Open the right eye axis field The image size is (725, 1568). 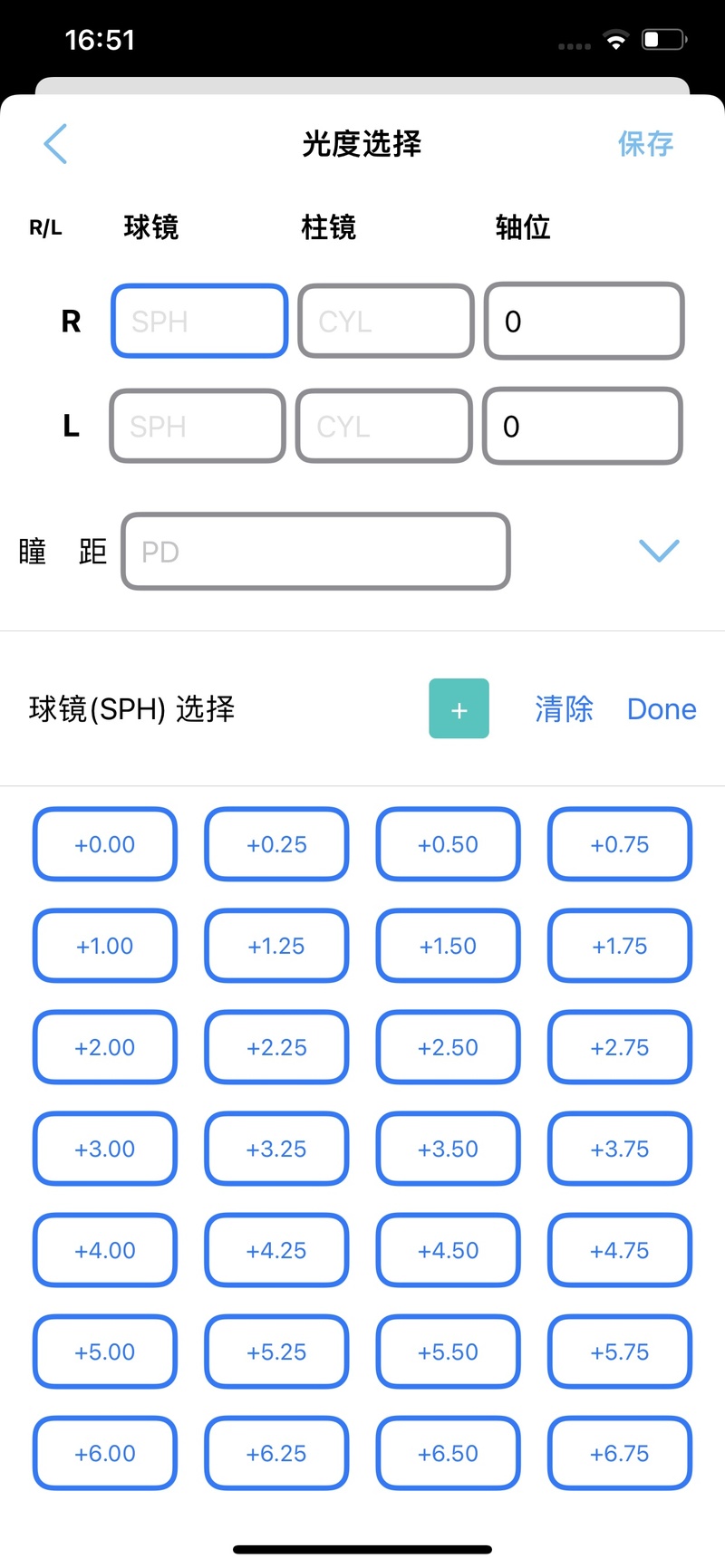coord(585,322)
